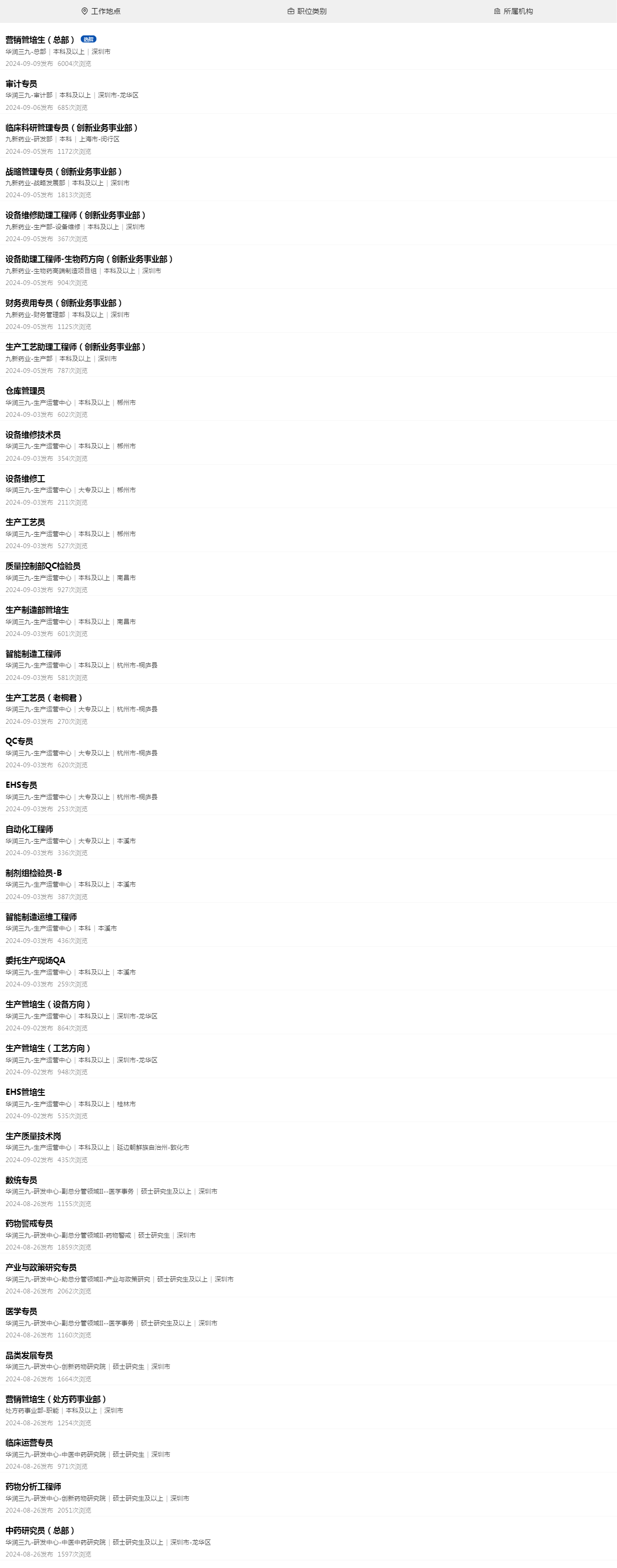Viewport: 617px width, 1568px height.
Task: Open the 自动化工程师 job posting
Action: point(29,829)
